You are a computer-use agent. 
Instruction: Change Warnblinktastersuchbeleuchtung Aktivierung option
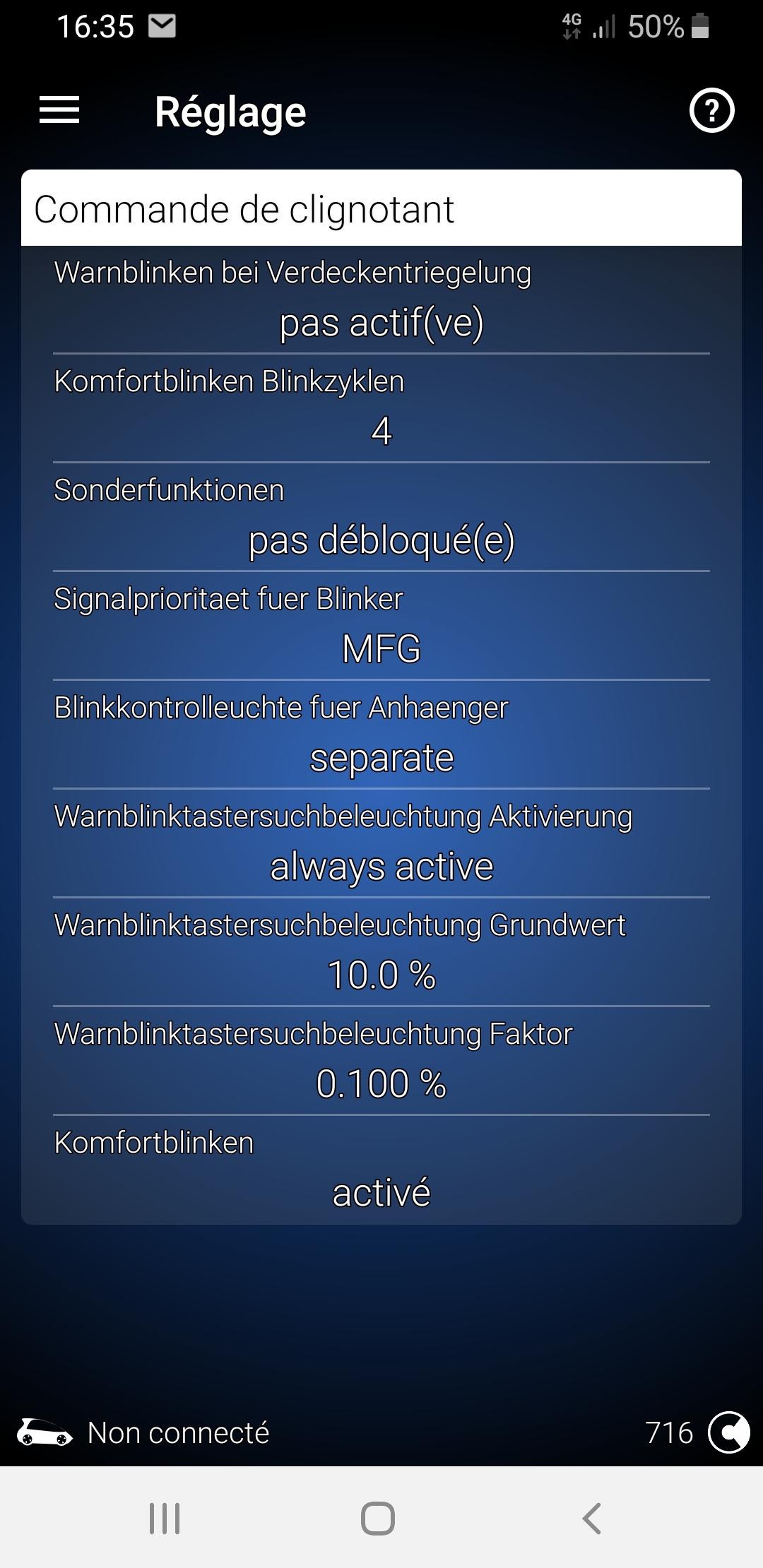[381, 844]
